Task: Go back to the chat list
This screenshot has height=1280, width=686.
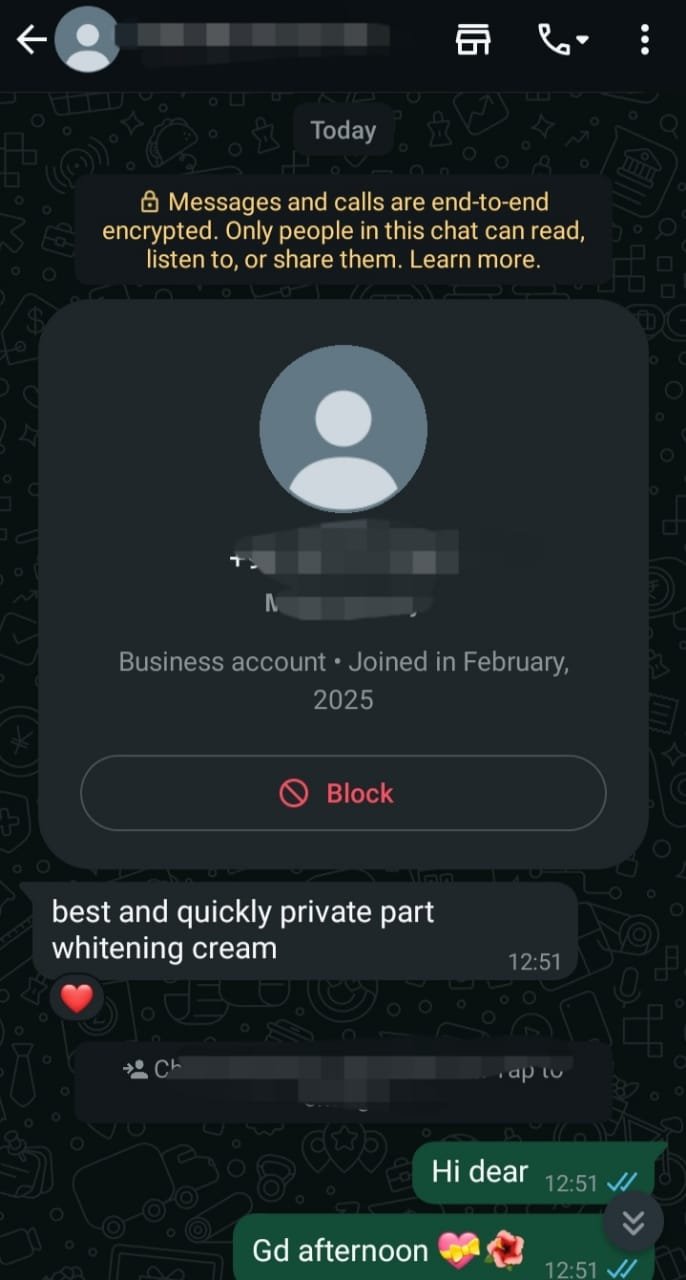Action: 32,40
